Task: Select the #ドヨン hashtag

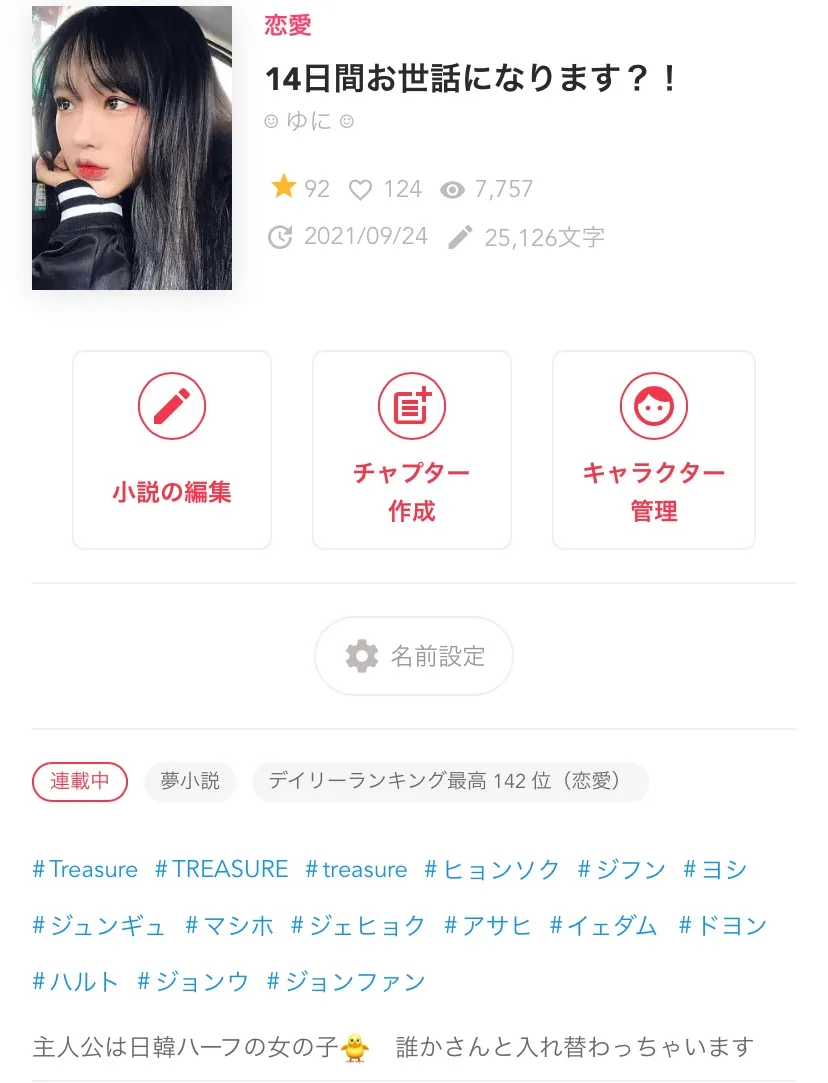Action: tap(722, 925)
